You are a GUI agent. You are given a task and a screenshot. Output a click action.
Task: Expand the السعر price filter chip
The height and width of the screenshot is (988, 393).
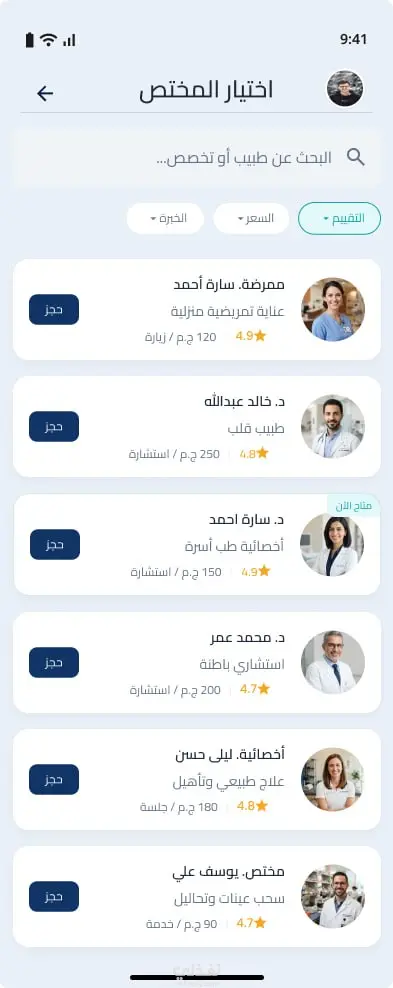pos(251,219)
